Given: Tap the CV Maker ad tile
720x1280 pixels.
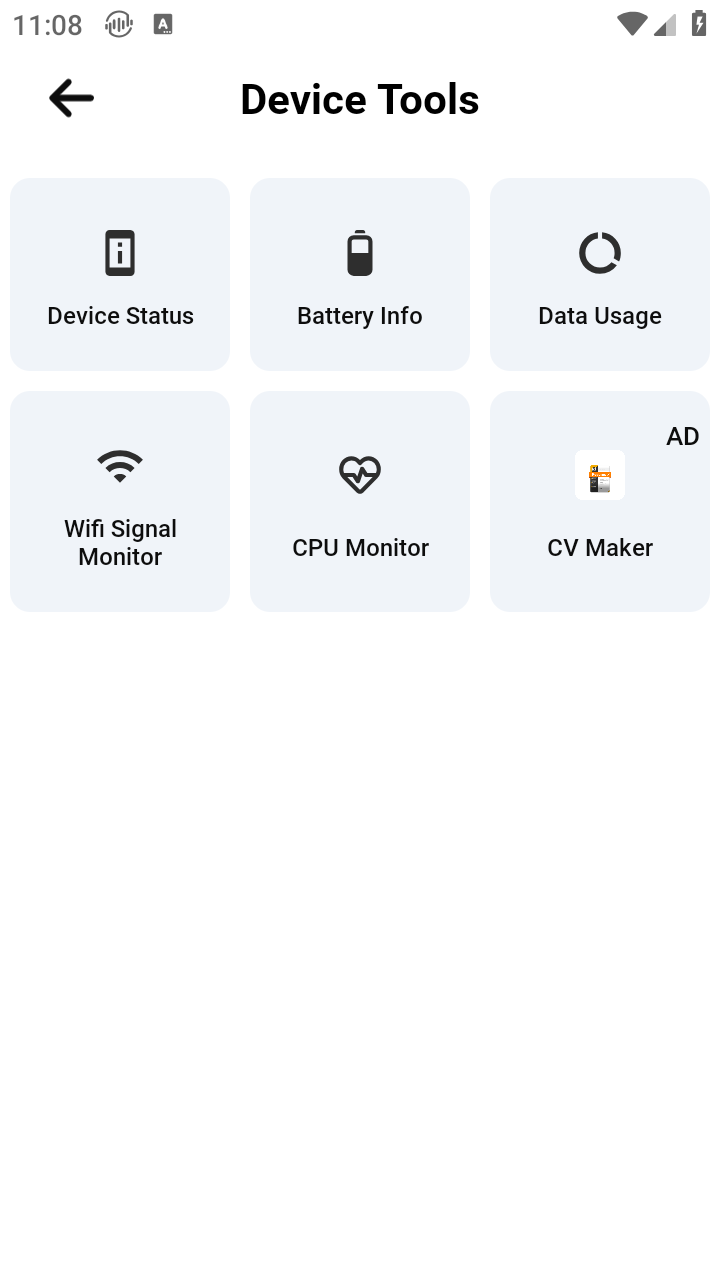Looking at the screenshot, I should [x=600, y=501].
